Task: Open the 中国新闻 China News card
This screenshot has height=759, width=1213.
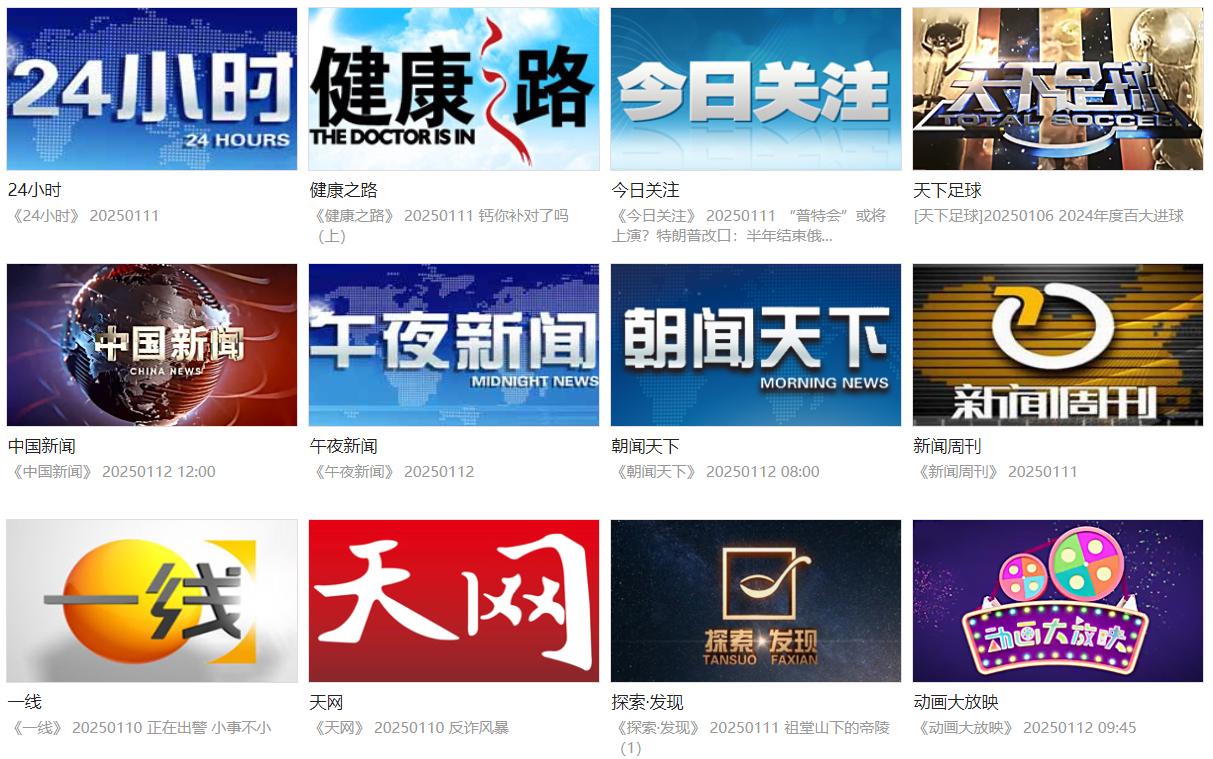Action: pos(152,345)
